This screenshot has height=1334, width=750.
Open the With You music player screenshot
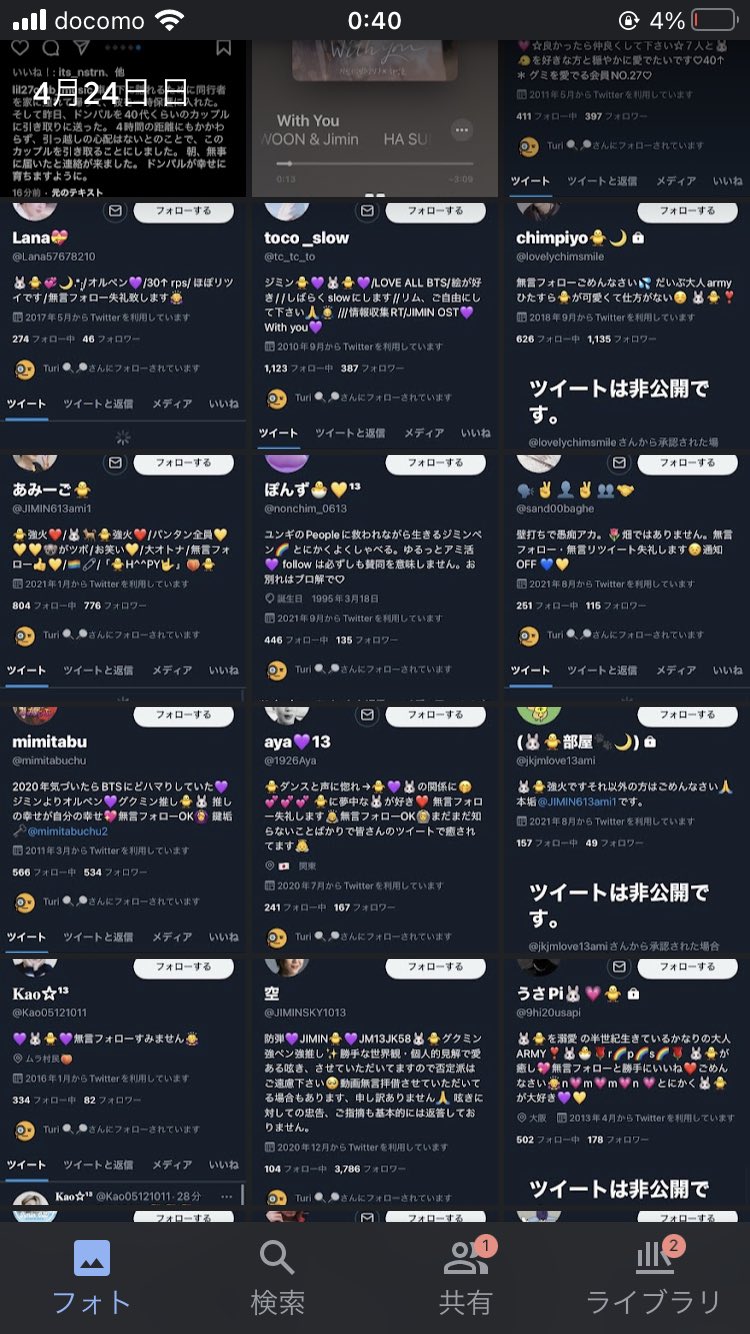point(374,118)
